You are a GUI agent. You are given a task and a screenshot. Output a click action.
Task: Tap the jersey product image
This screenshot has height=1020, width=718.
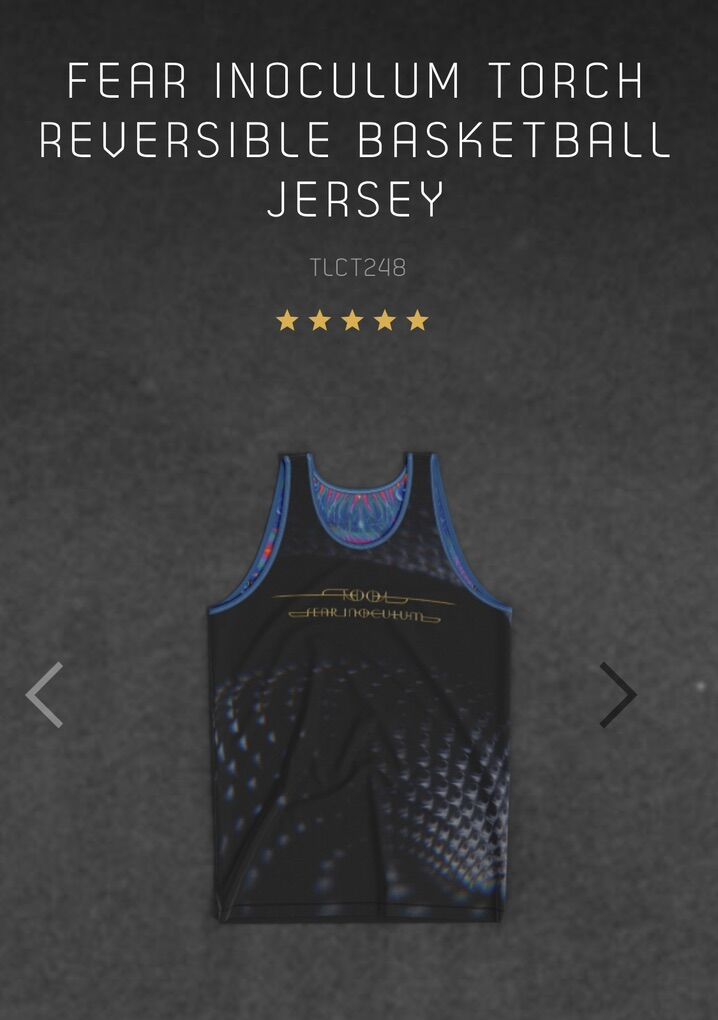click(360, 690)
